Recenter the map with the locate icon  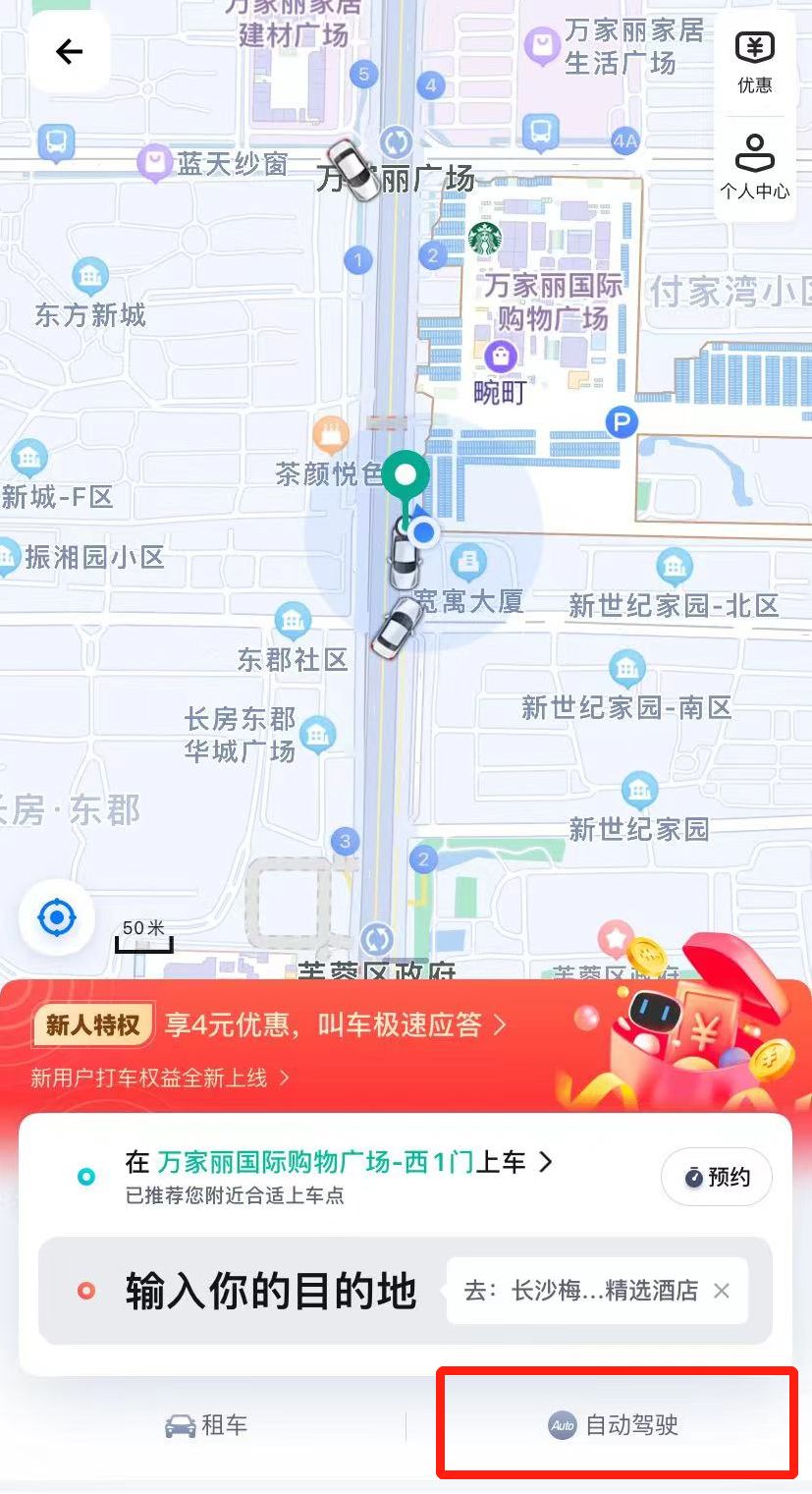tap(55, 916)
